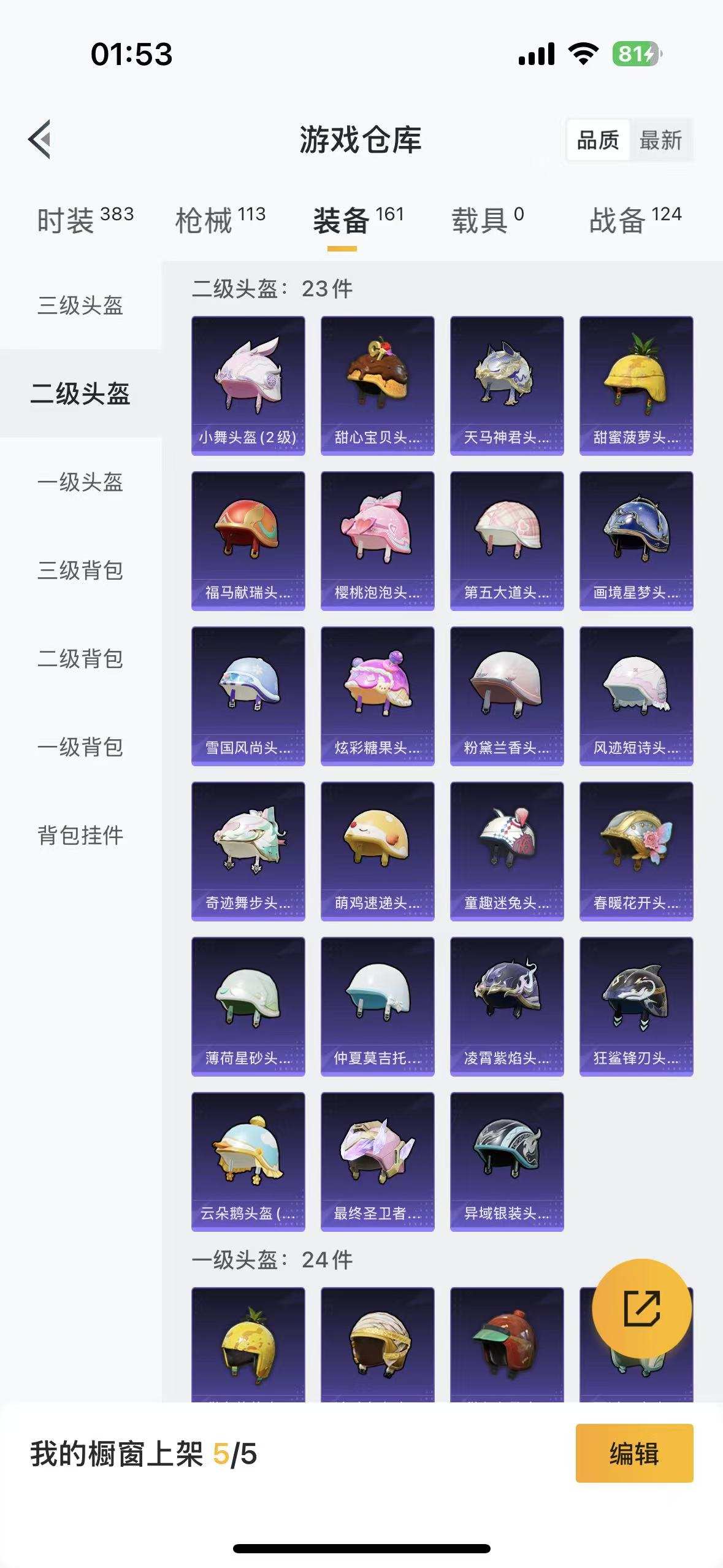The height and width of the screenshot is (1568, 723).
Task: Select 一级头盔 in the side list
Action: point(80,482)
